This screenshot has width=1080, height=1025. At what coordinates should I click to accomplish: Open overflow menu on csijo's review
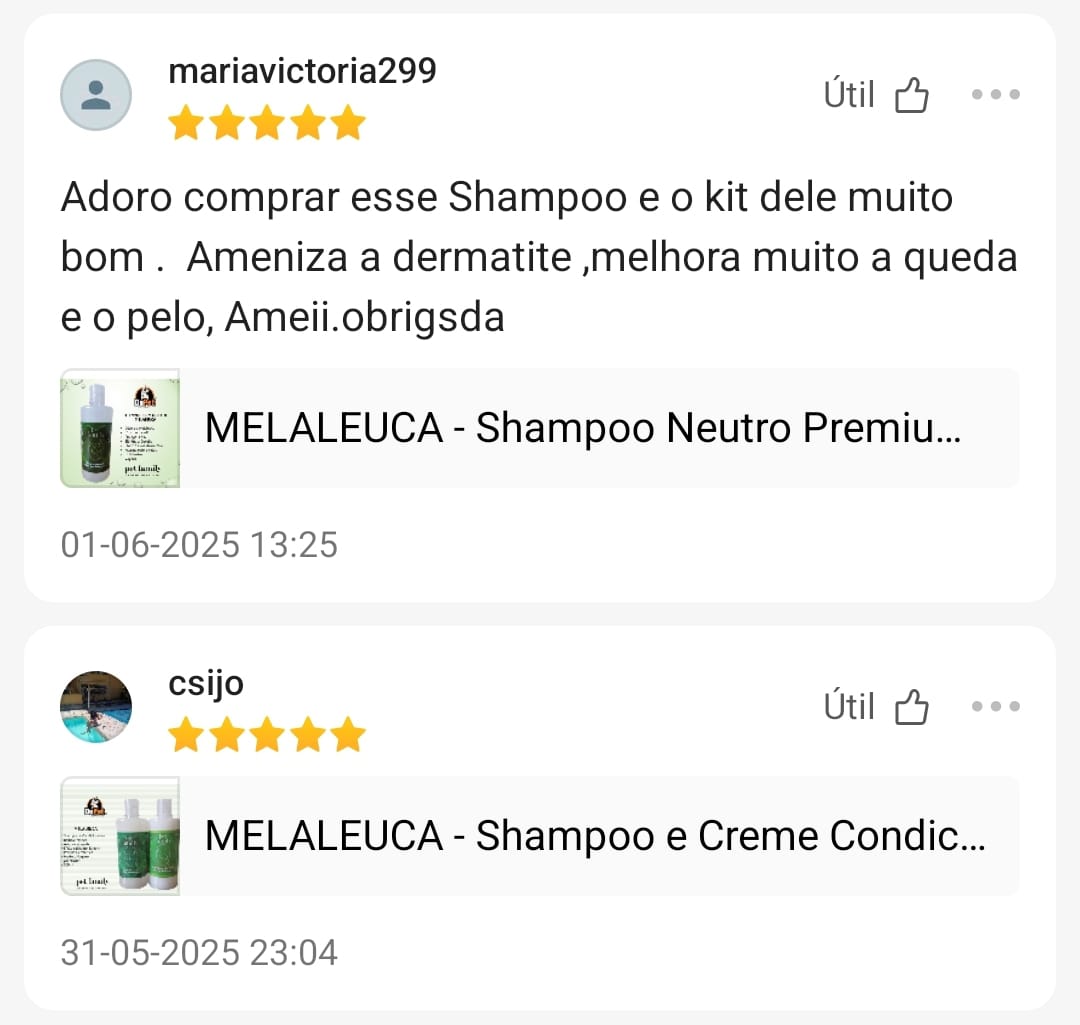995,707
